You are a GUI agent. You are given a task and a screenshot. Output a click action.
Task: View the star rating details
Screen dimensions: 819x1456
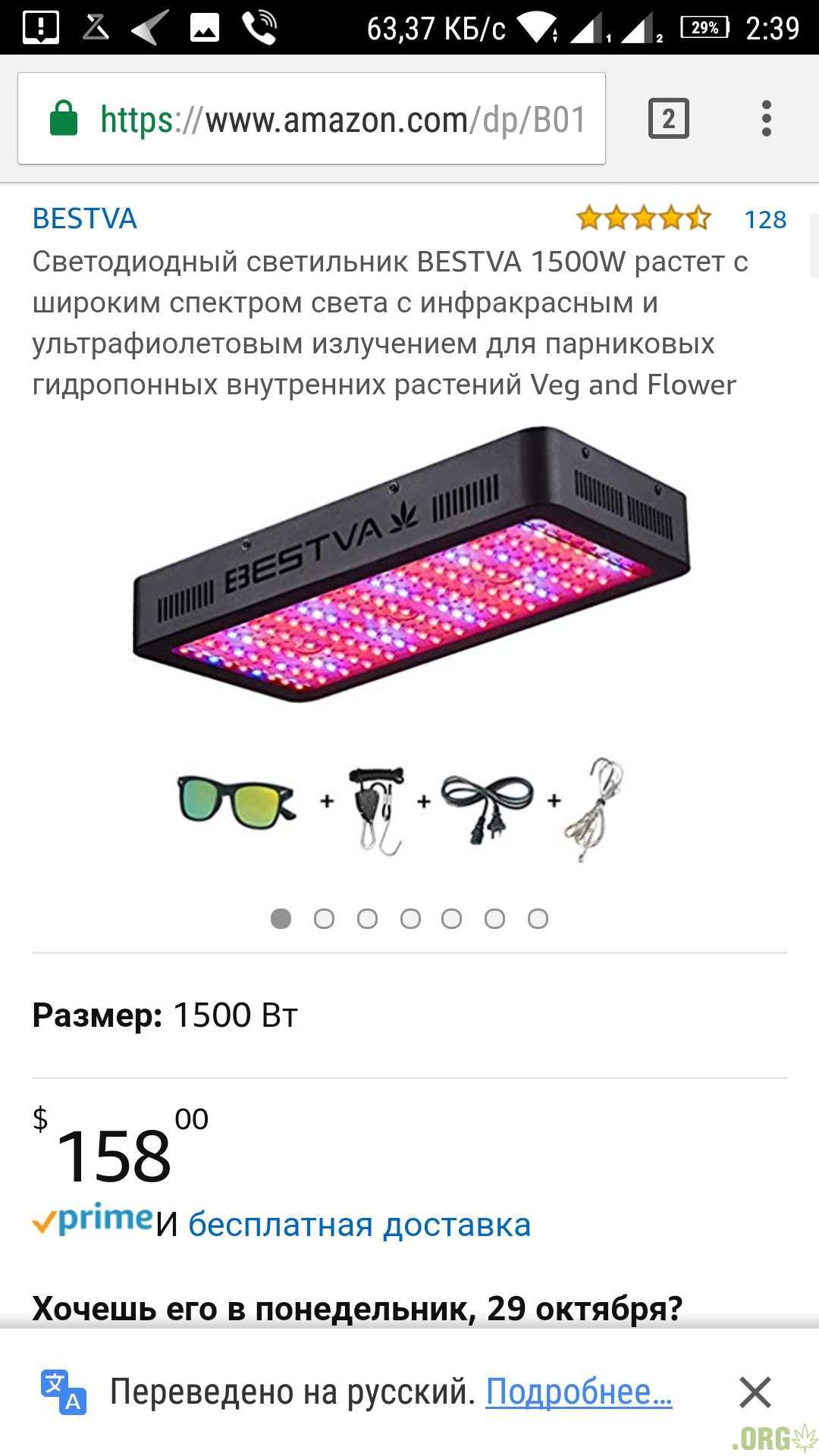click(x=643, y=218)
